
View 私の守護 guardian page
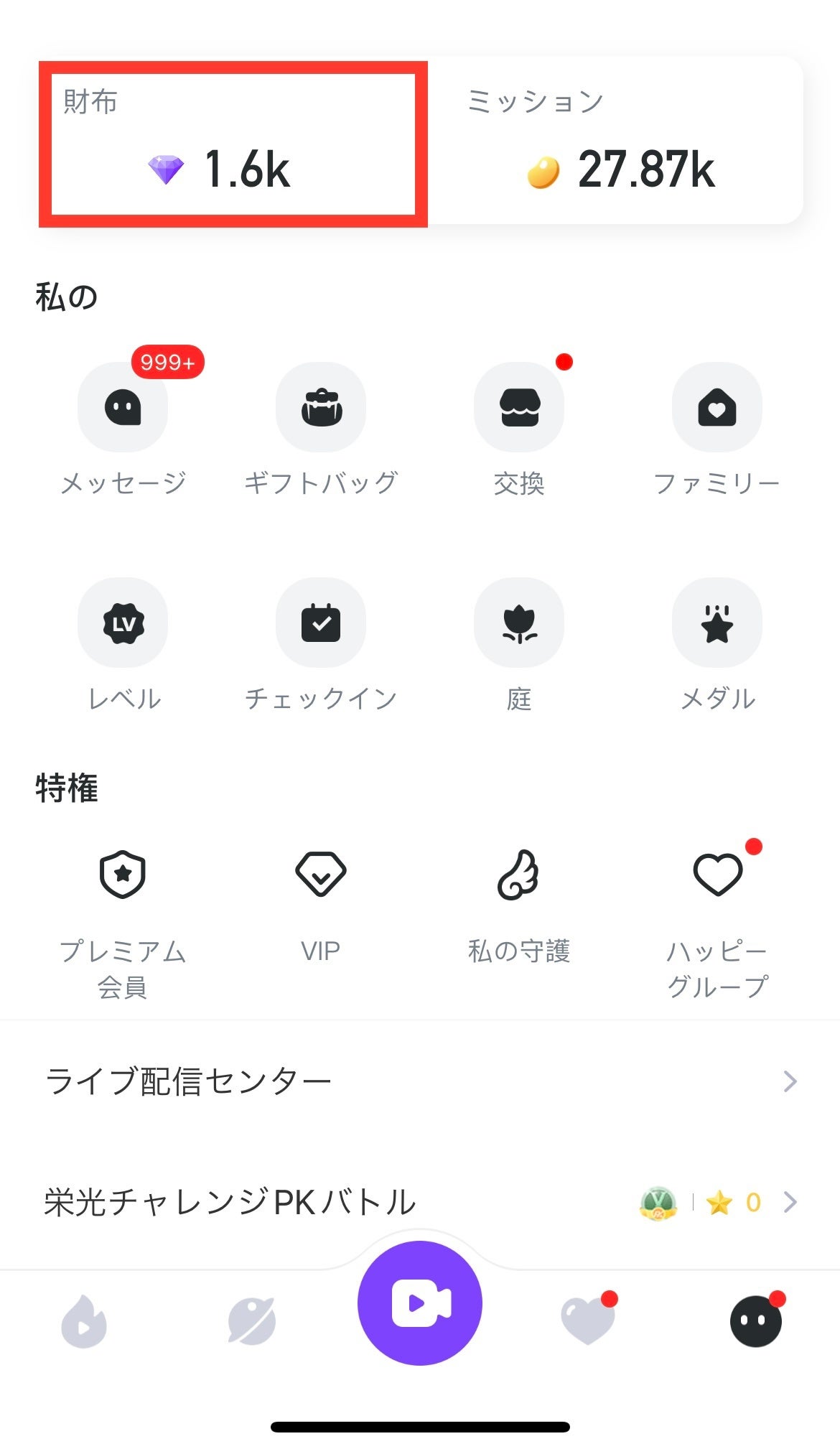[519, 875]
